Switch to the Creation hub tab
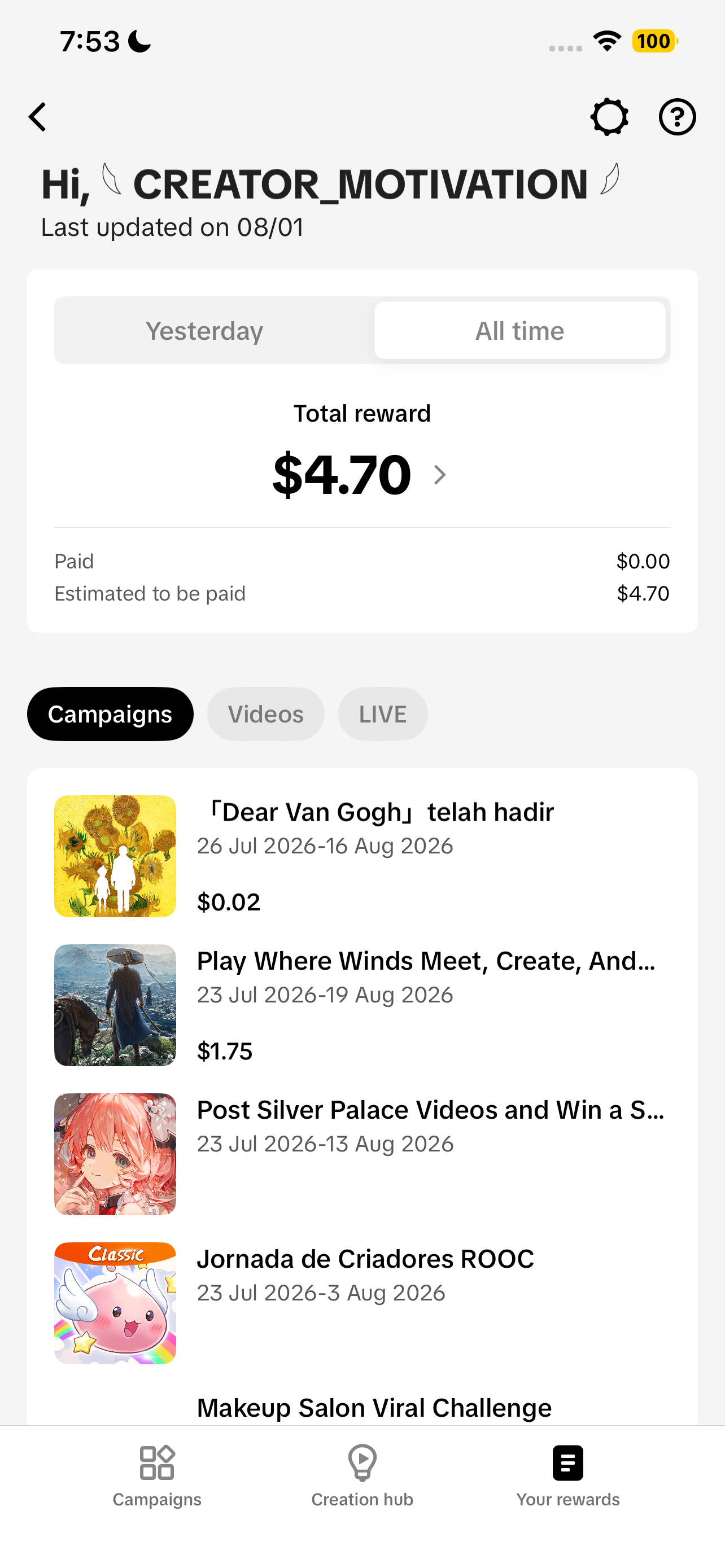725x1568 pixels. click(362, 1475)
